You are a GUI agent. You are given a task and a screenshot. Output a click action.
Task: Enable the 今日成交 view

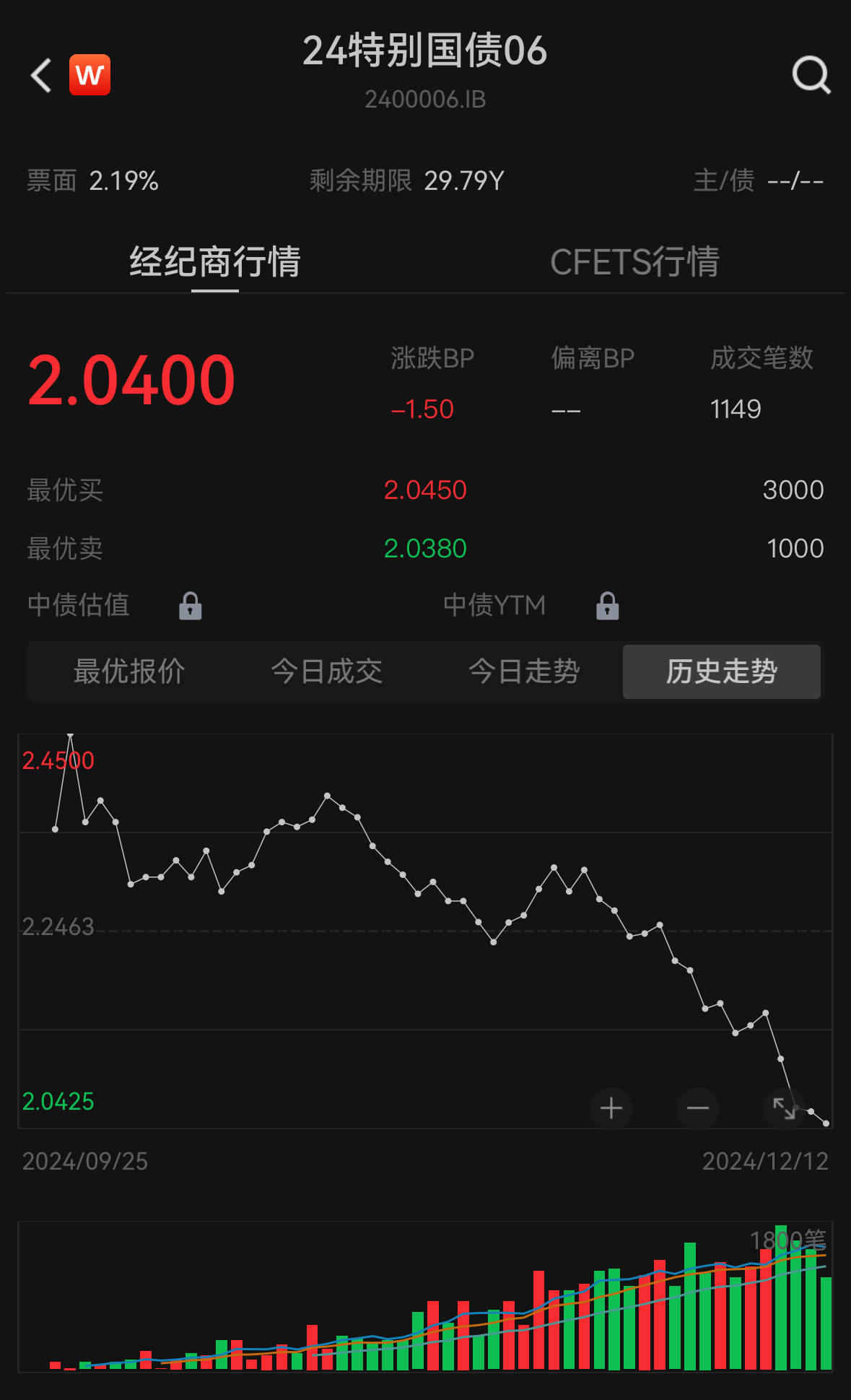pyautogui.click(x=327, y=671)
